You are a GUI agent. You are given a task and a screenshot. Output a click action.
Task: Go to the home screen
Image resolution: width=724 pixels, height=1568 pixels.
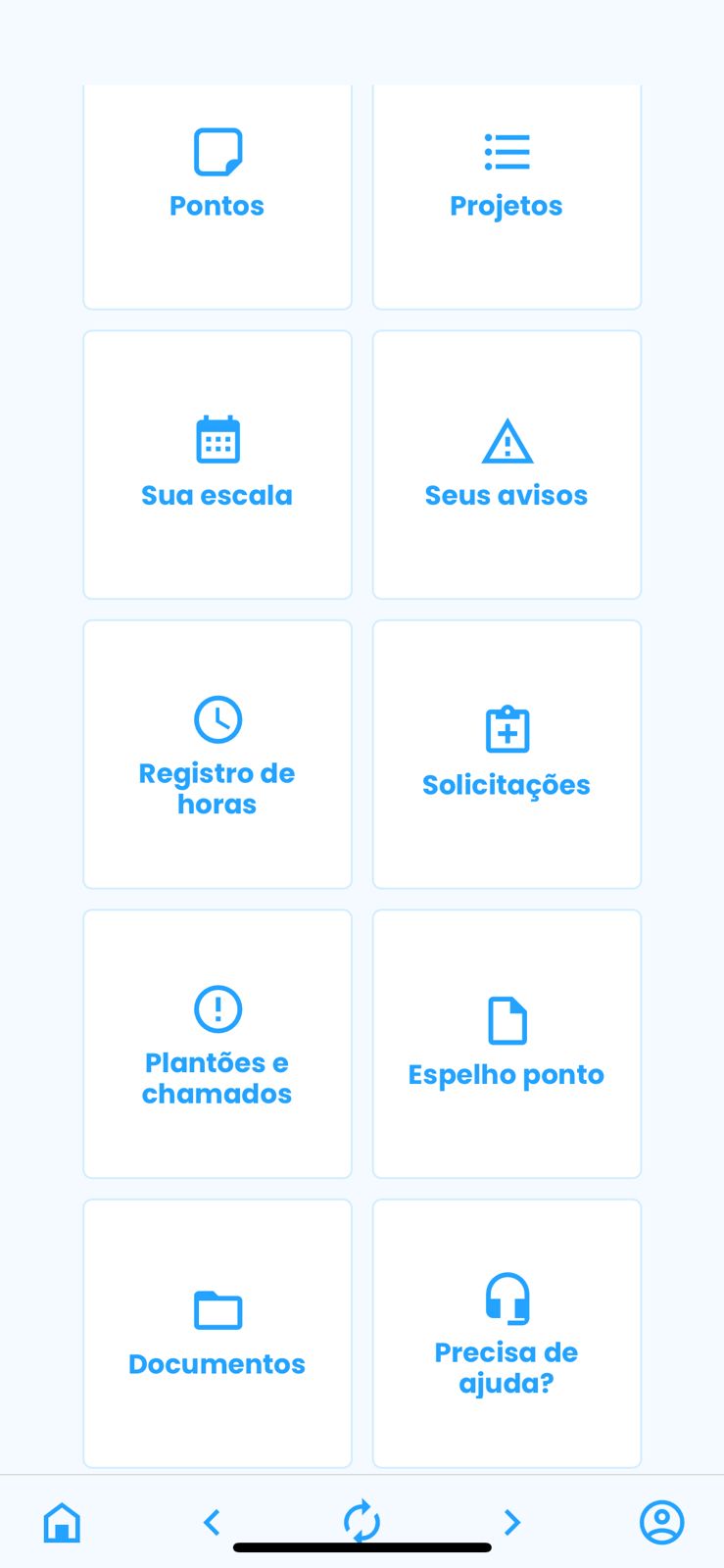(x=62, y=1522)
